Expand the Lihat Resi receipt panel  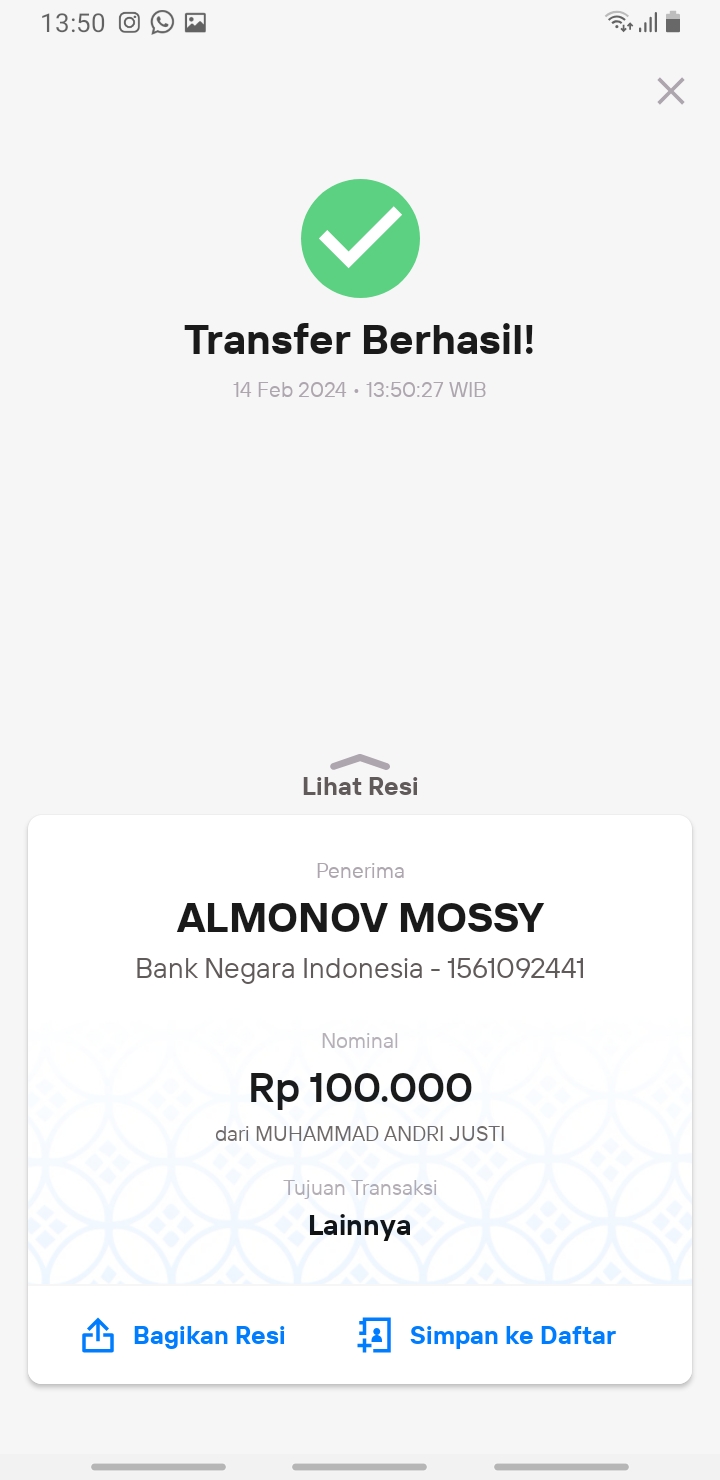[x=360, y=776]
